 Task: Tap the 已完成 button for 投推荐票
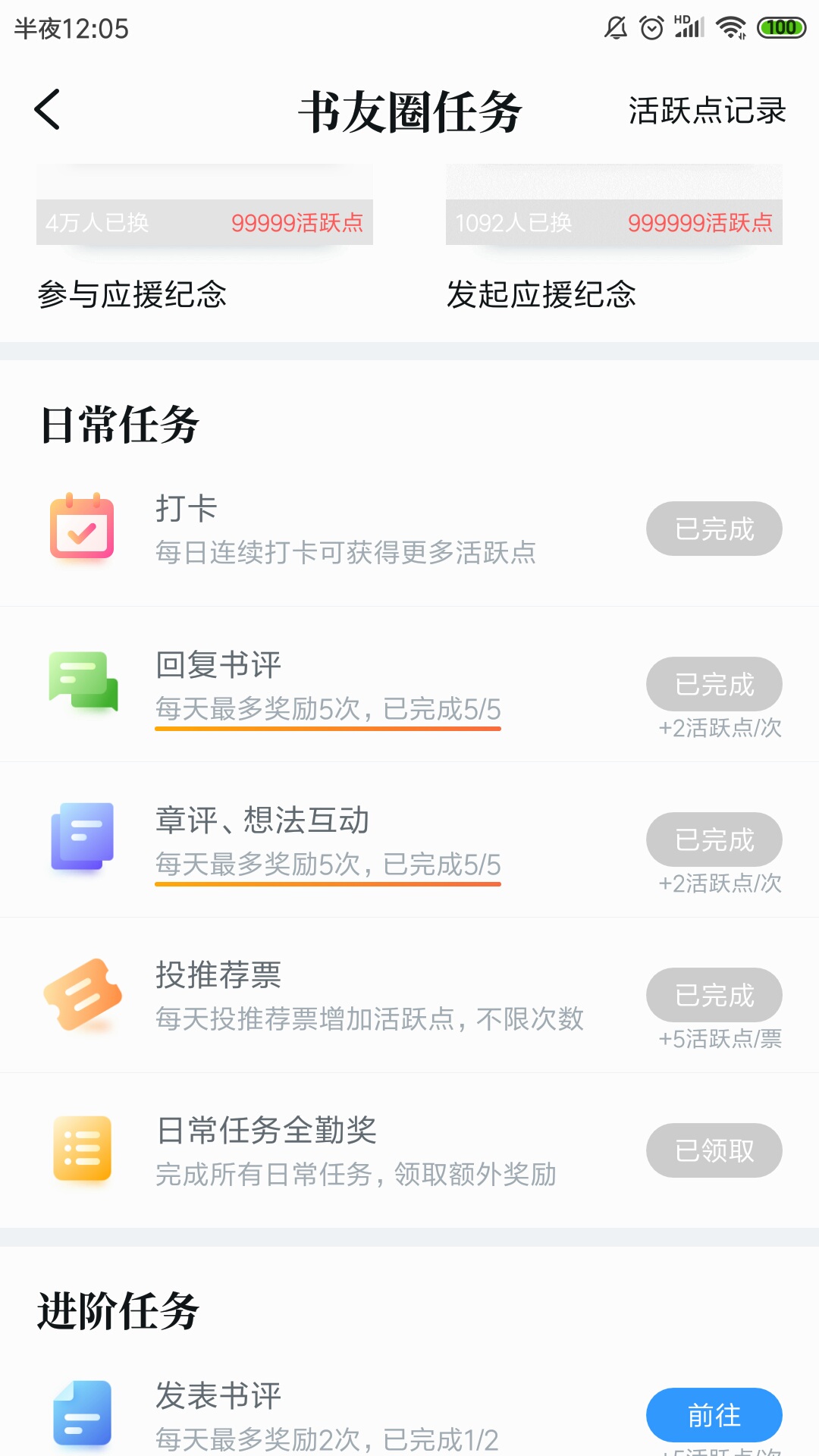click(714, 995)
